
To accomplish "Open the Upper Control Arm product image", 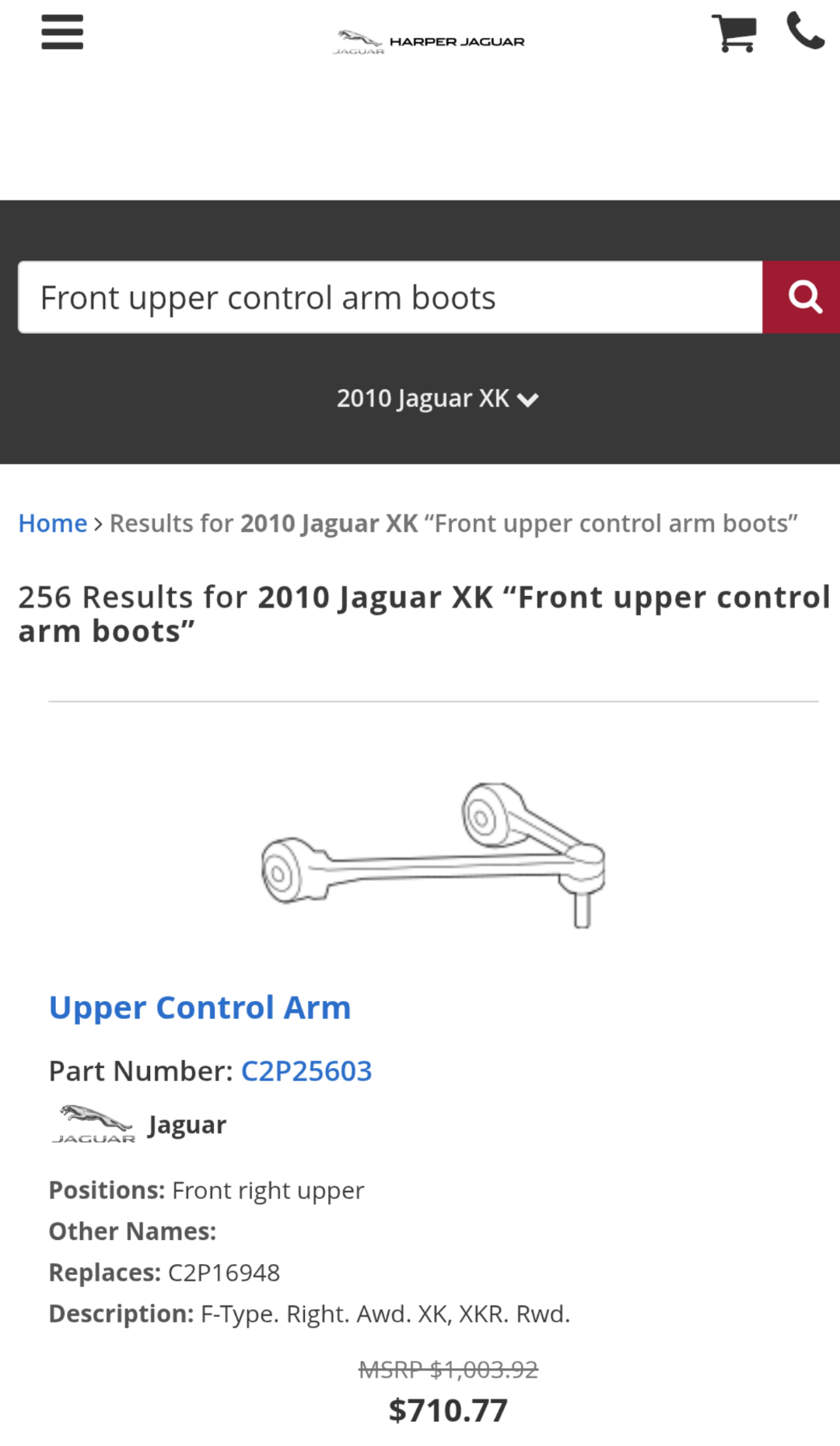I will pos(432,855).
